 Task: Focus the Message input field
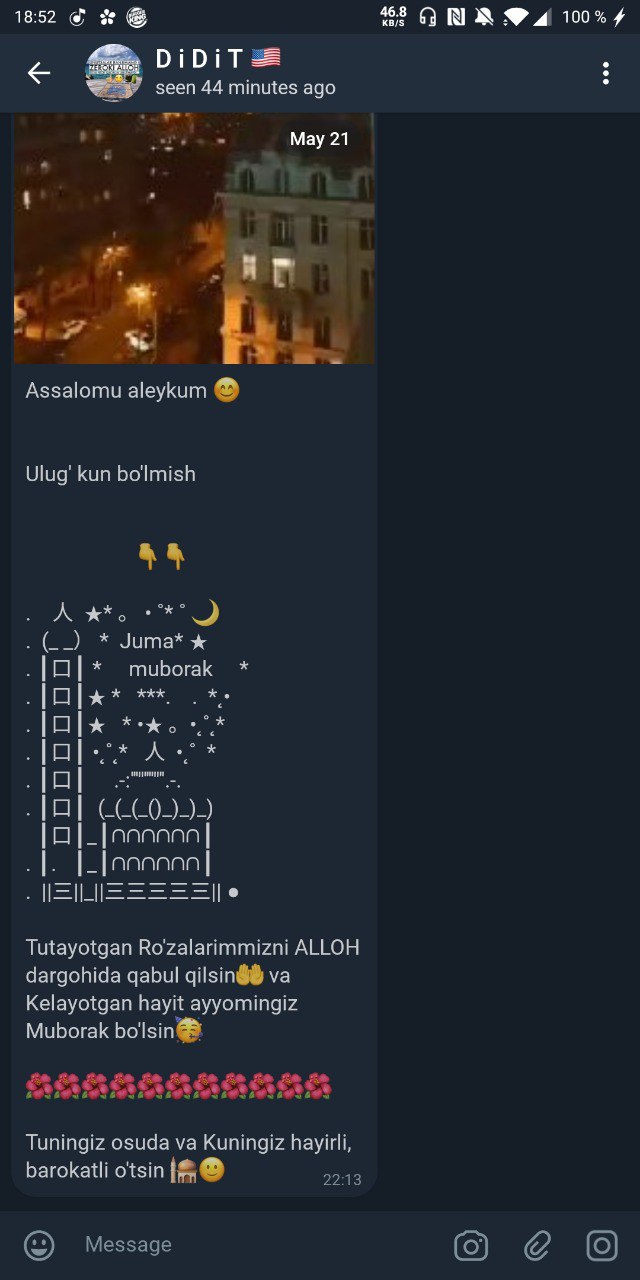(250, 1245)
